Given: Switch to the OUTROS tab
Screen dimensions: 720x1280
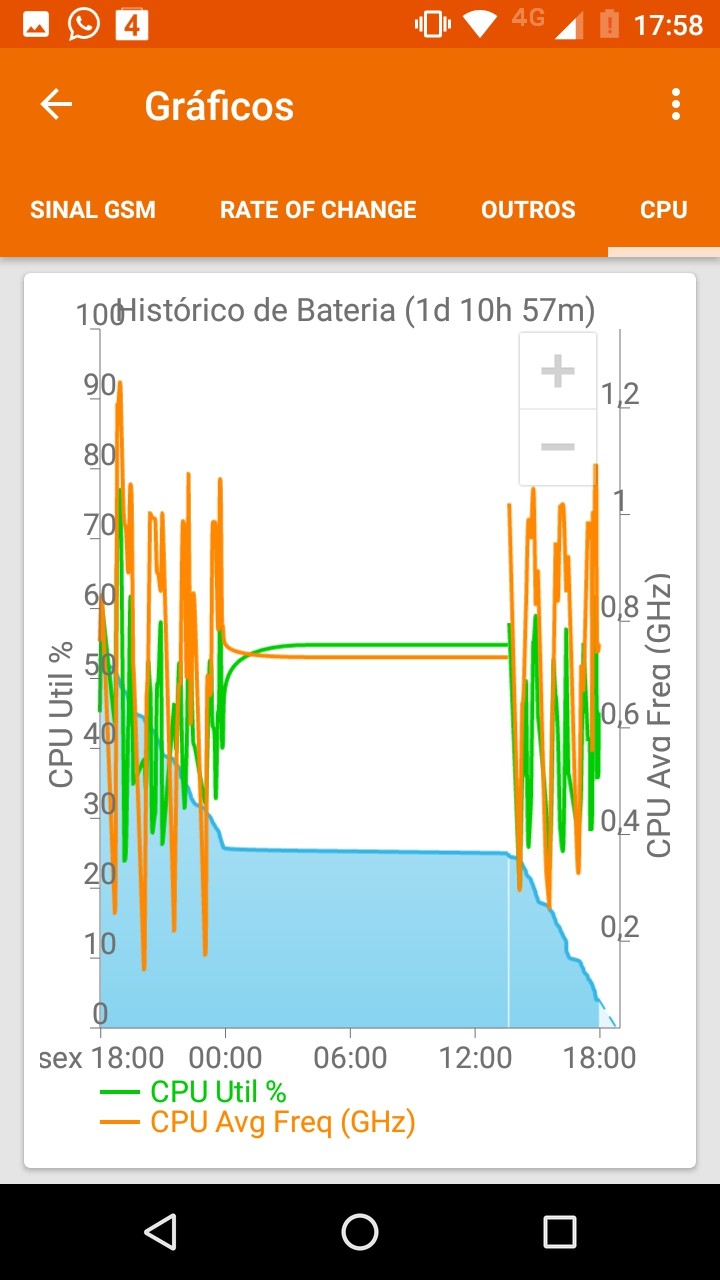Looking at the screenshot, I should (x=528, y=210).
